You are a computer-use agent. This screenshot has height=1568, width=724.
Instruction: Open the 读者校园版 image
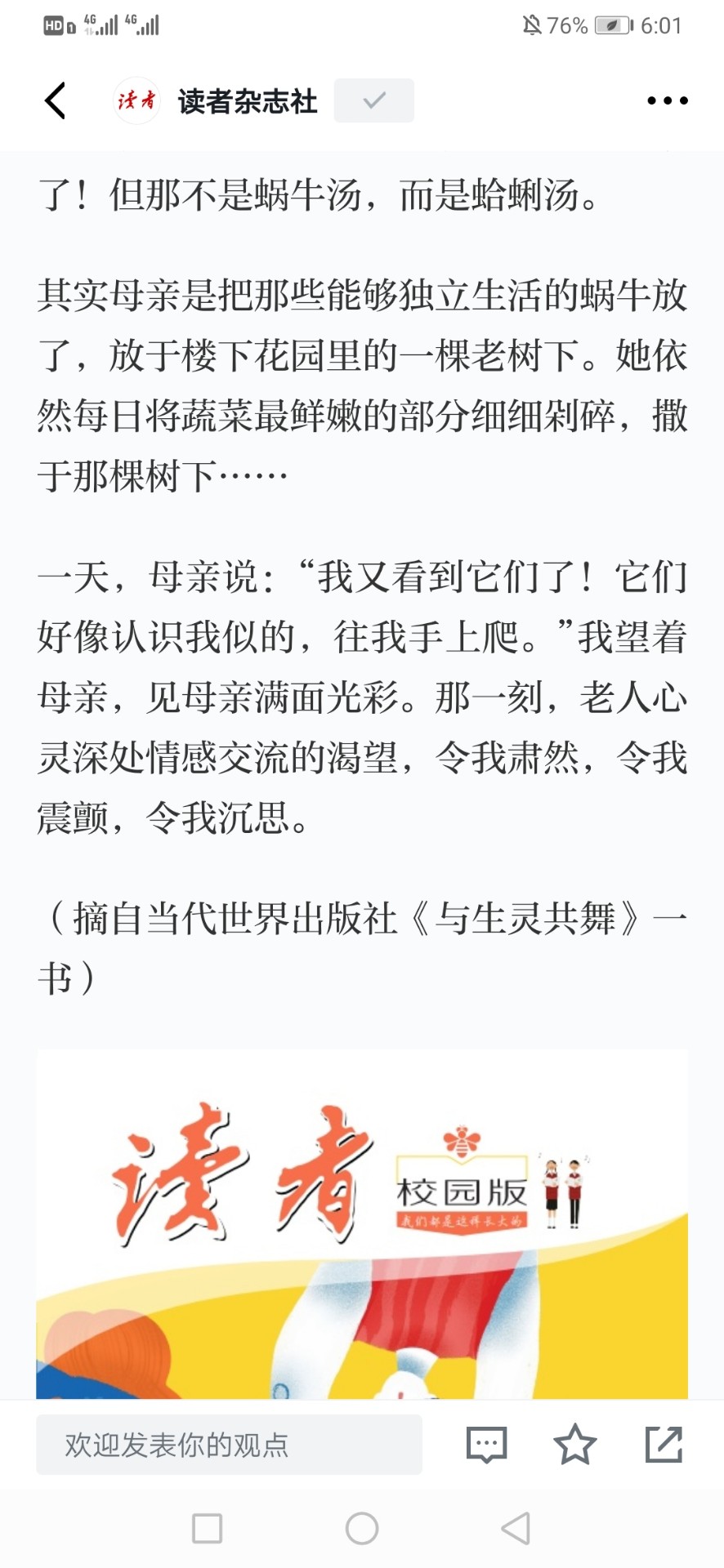tap(362, 1225)
